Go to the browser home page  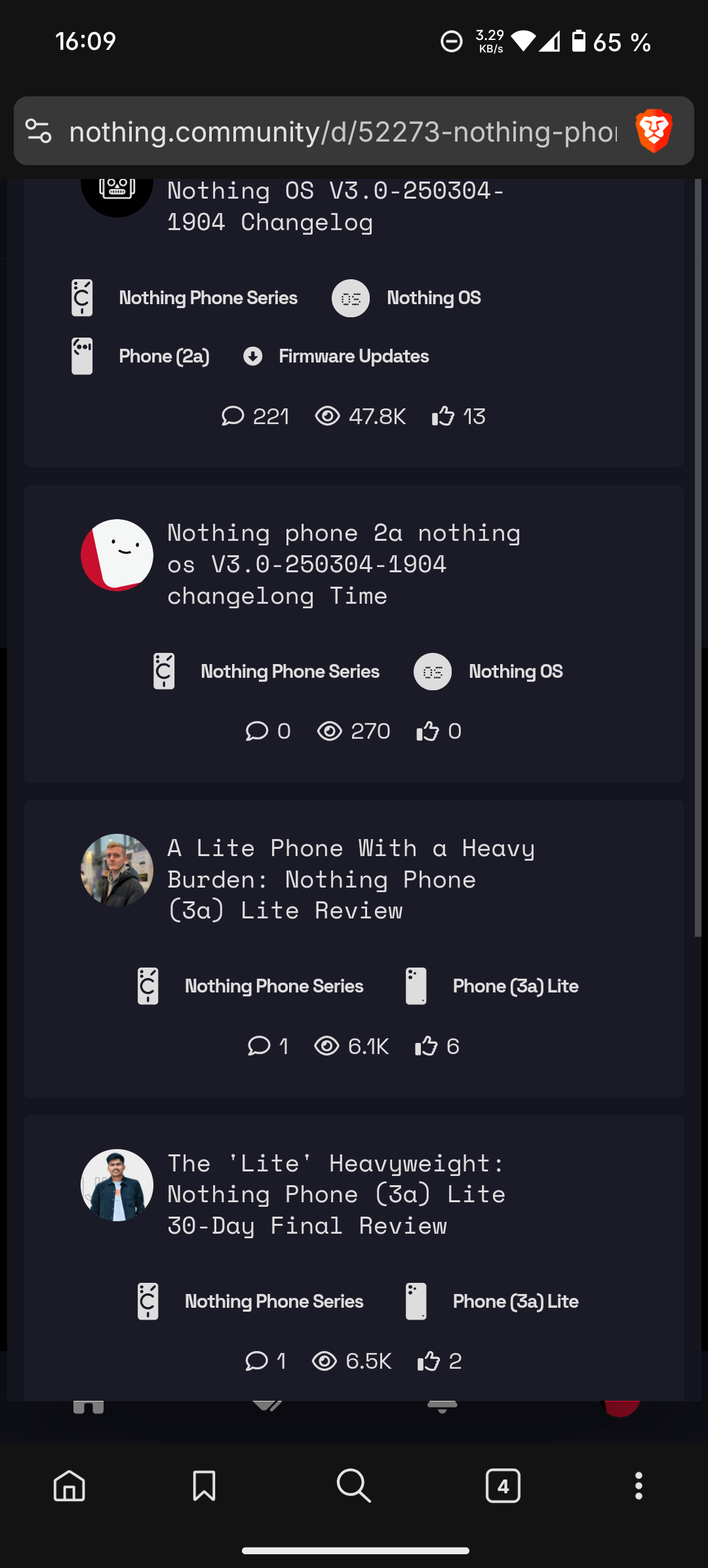click(x=69, y=1485)
